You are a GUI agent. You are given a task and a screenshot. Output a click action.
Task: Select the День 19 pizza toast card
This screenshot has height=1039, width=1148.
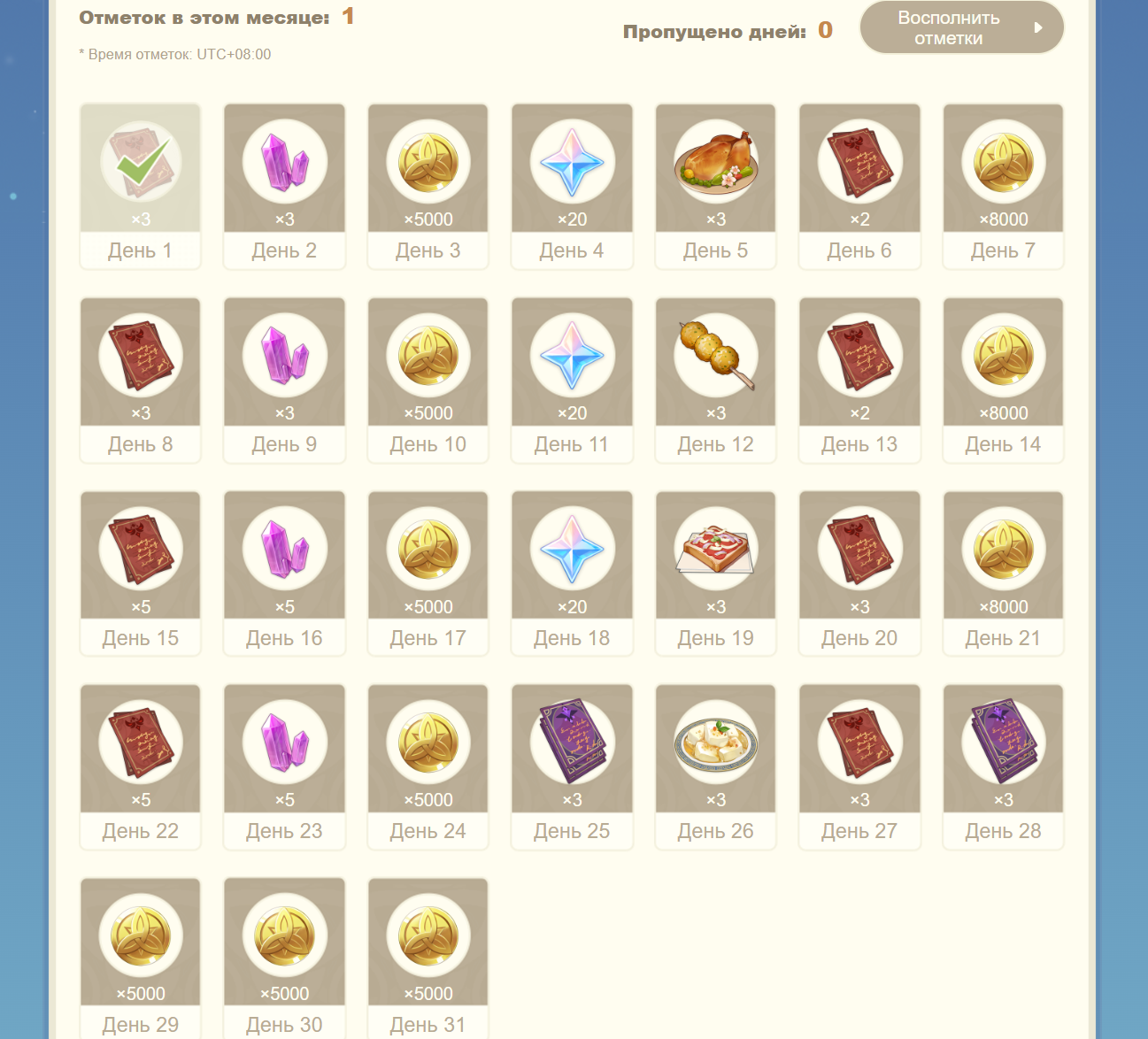pyautogui.click(x=716, y=573)
